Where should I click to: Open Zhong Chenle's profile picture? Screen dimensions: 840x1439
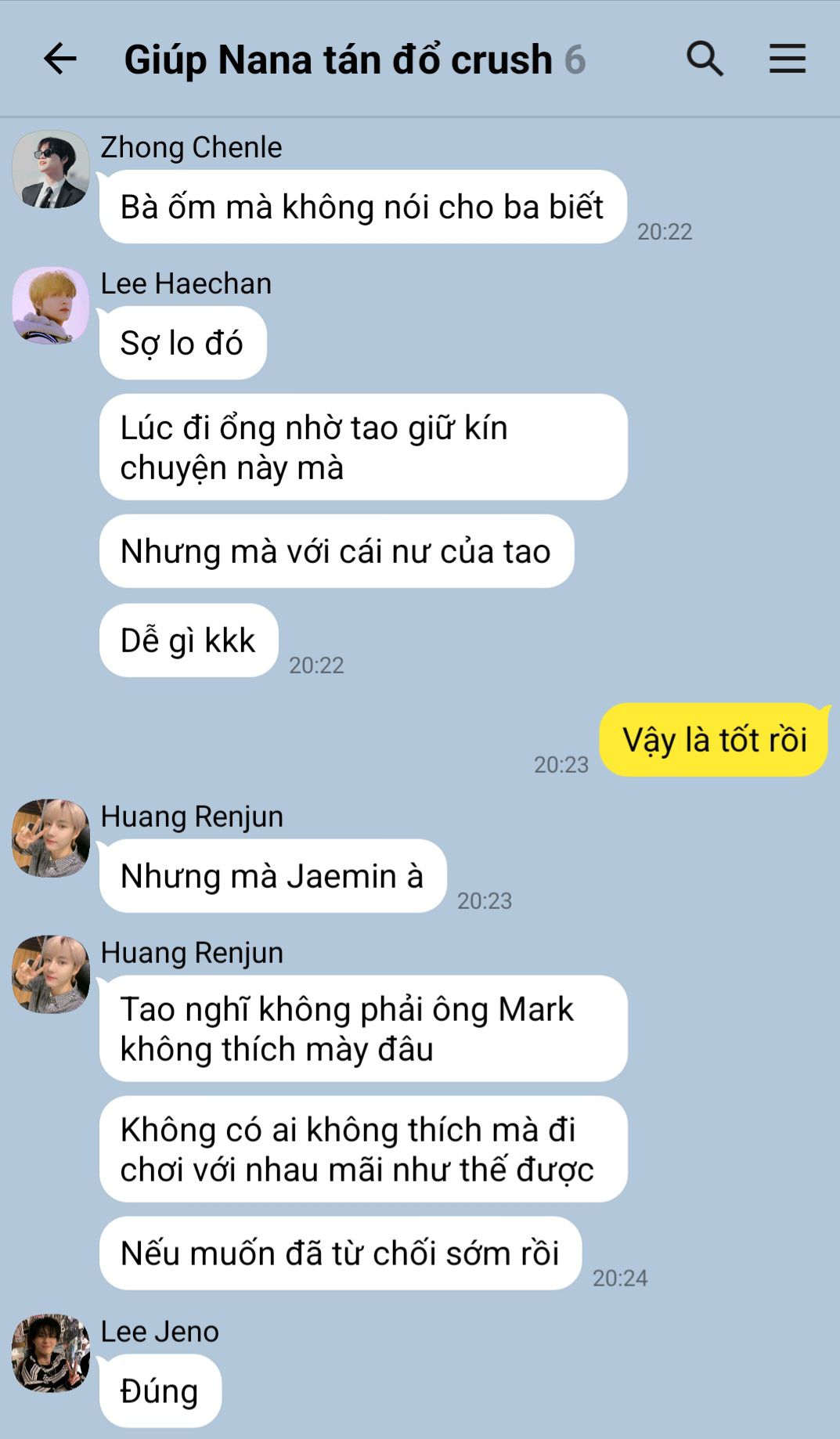pos(51,169)
